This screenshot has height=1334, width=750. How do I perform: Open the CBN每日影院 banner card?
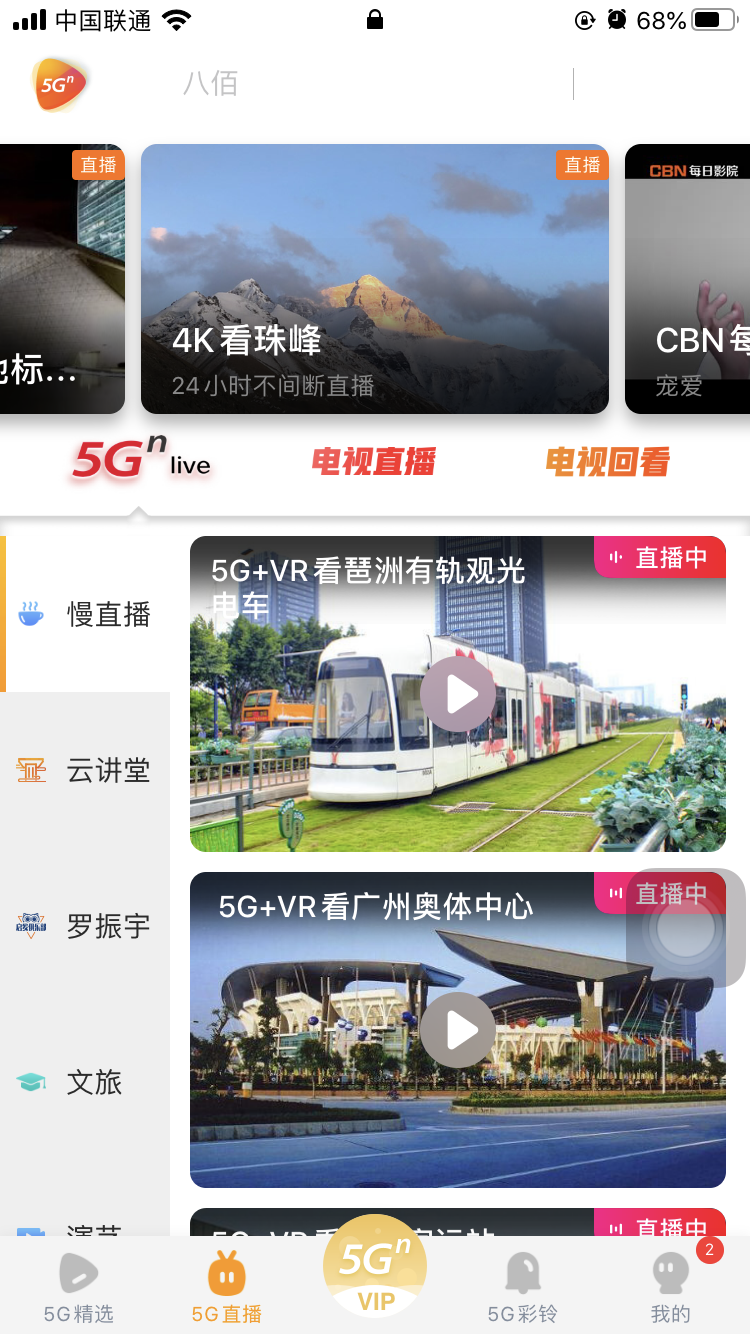point(687,279)
